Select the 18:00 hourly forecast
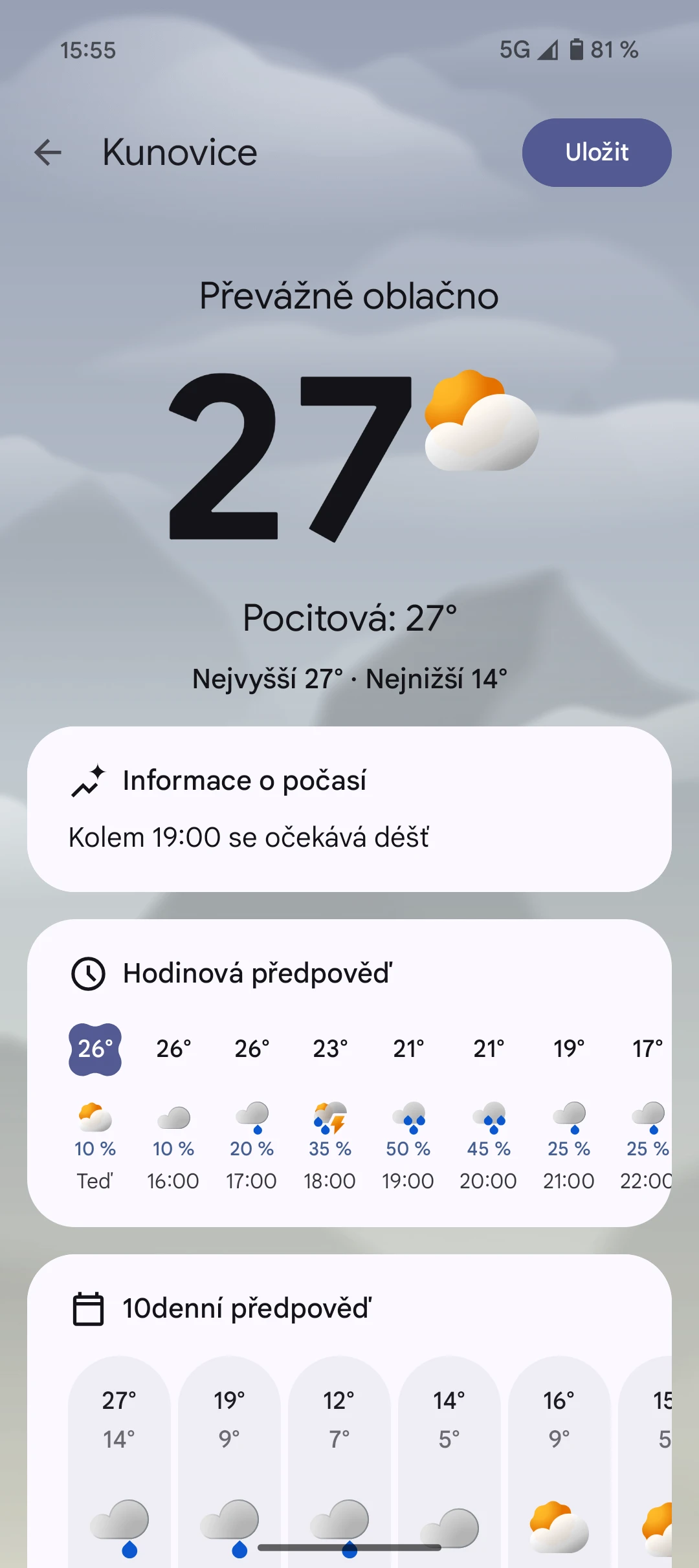Screen dimensions: 699x1568 330,1109
